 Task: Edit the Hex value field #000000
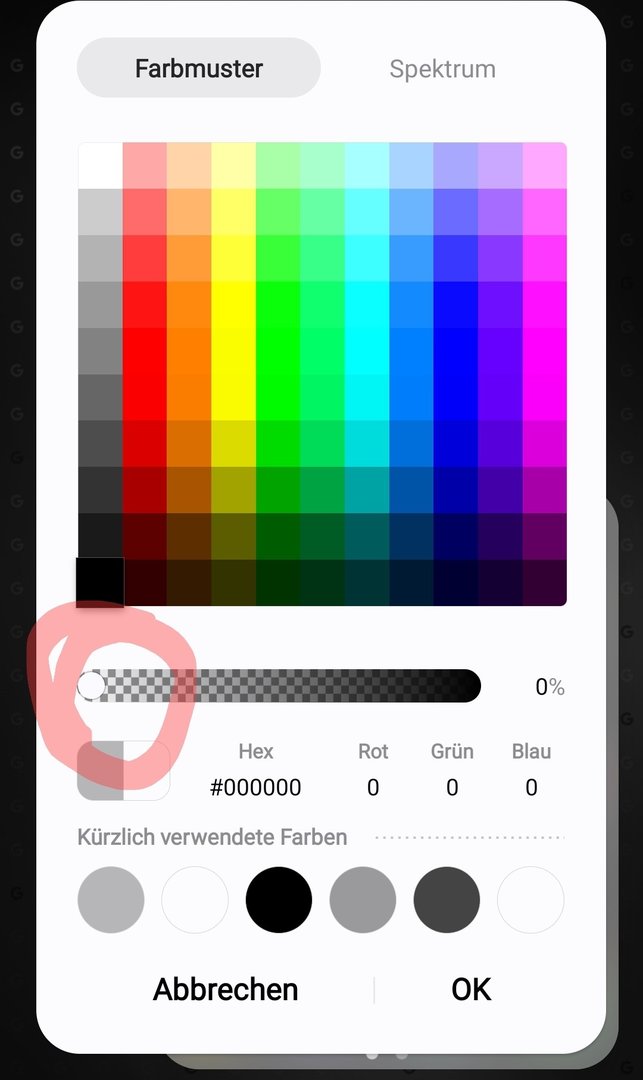coord(255,788)
